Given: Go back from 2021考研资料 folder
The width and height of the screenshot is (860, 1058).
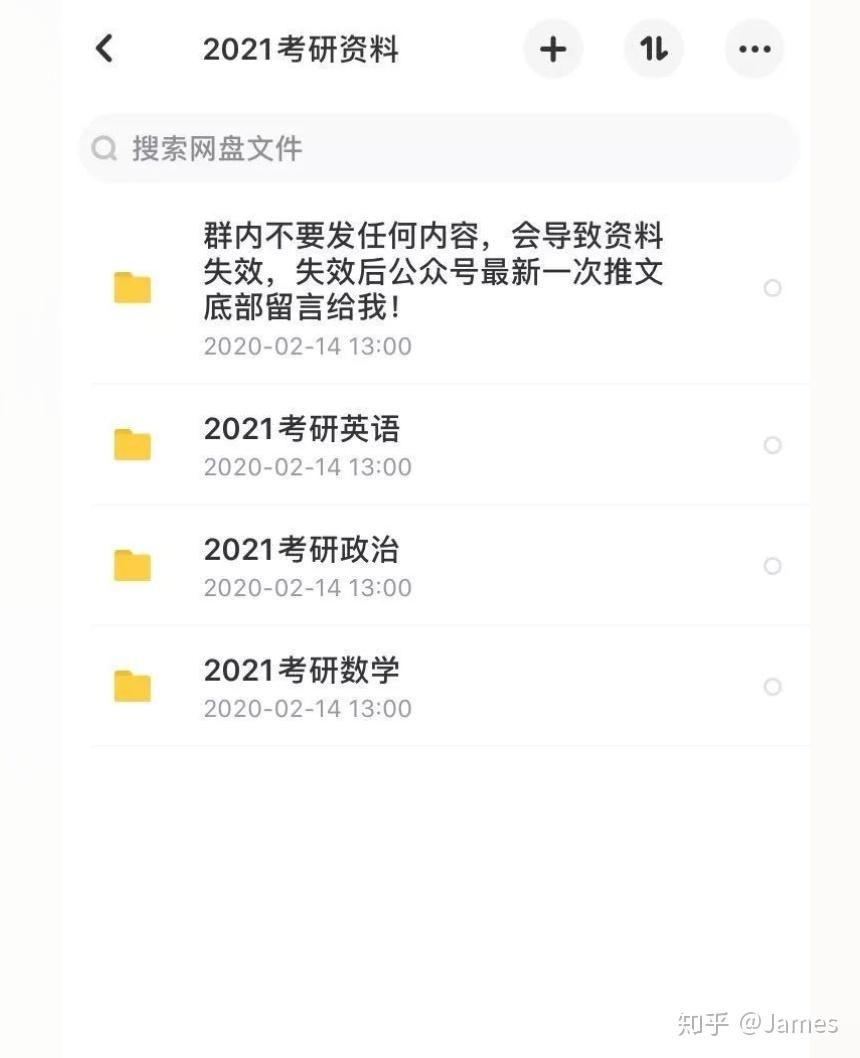Looking at the screenshot, I should click(x=105, y=48).
